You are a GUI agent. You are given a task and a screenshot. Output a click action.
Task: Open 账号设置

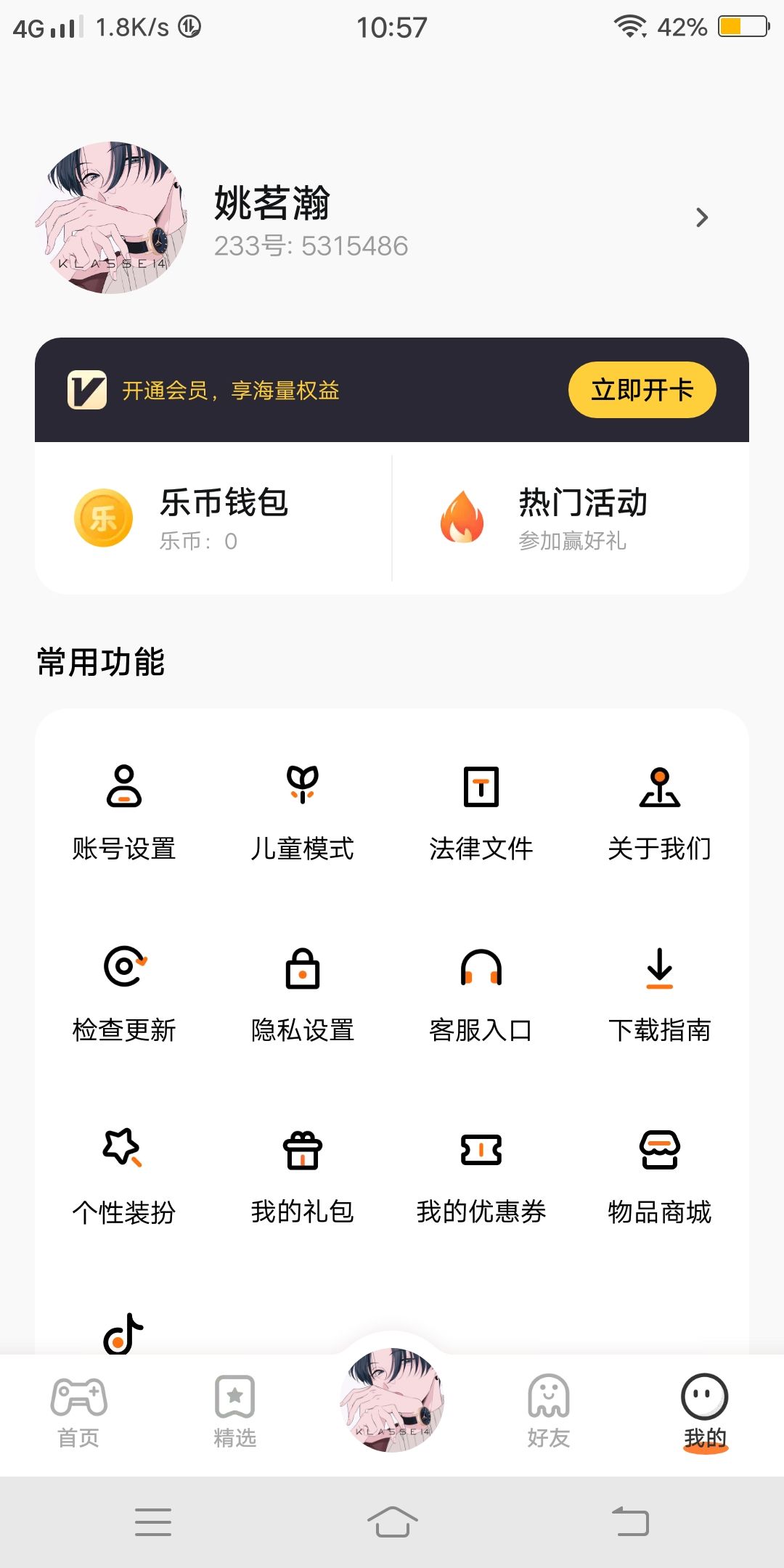pos(124,813)
